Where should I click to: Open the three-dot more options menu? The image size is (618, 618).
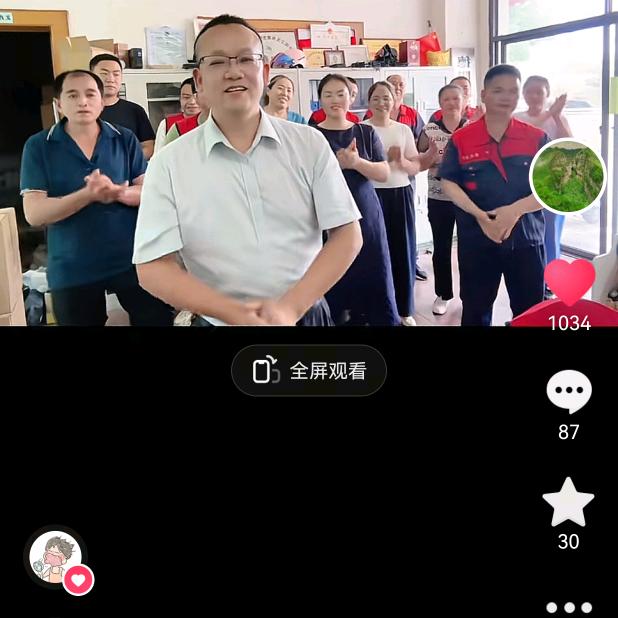[x=568, y=607]
